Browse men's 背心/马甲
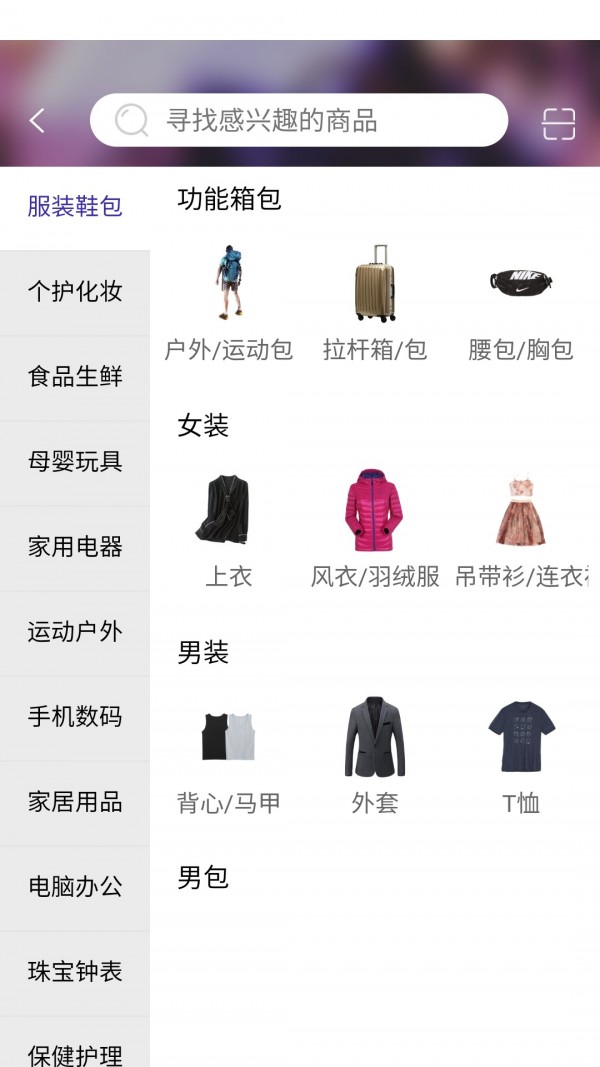 point(229,753)
